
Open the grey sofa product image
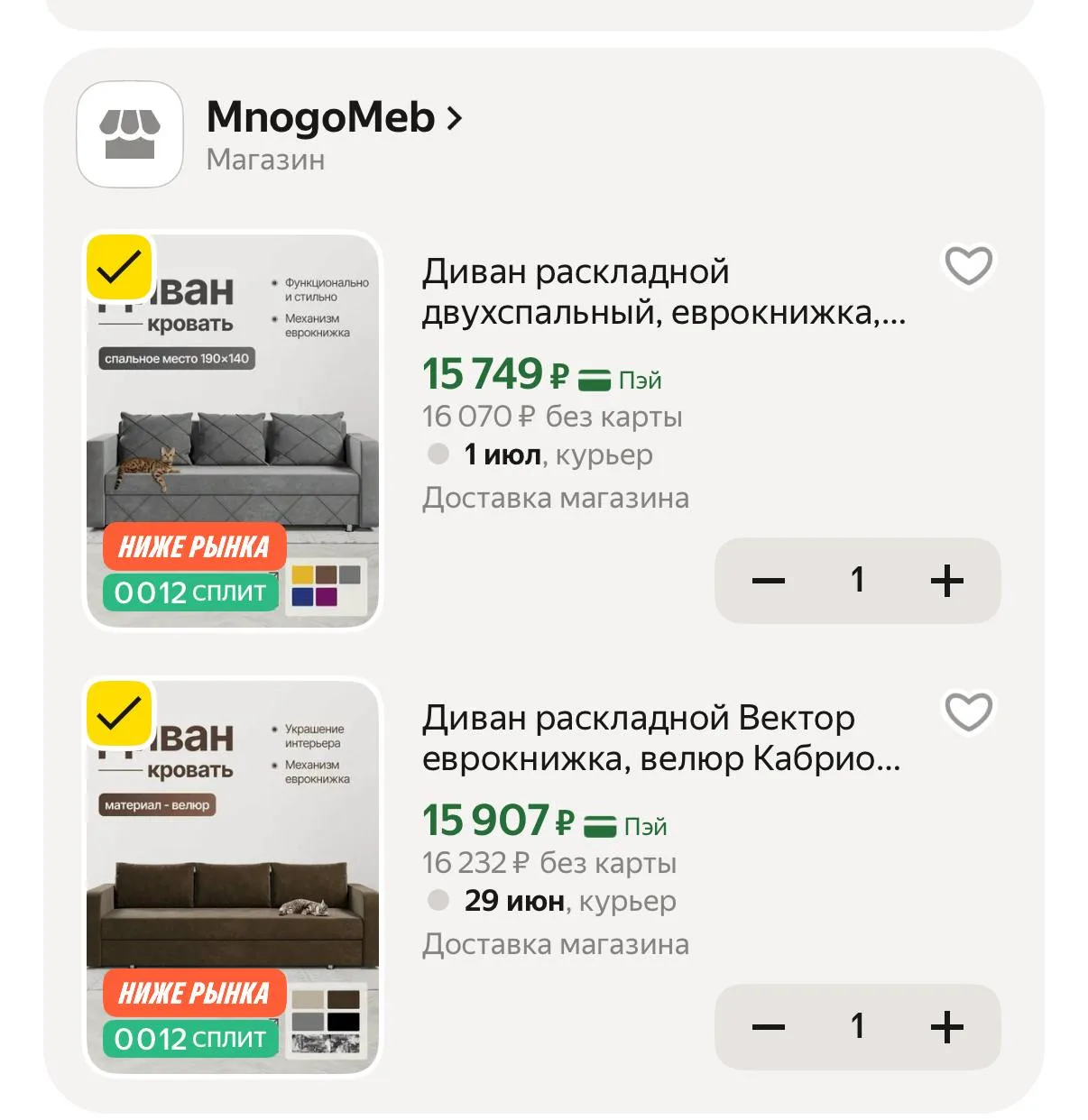point(233,431)
